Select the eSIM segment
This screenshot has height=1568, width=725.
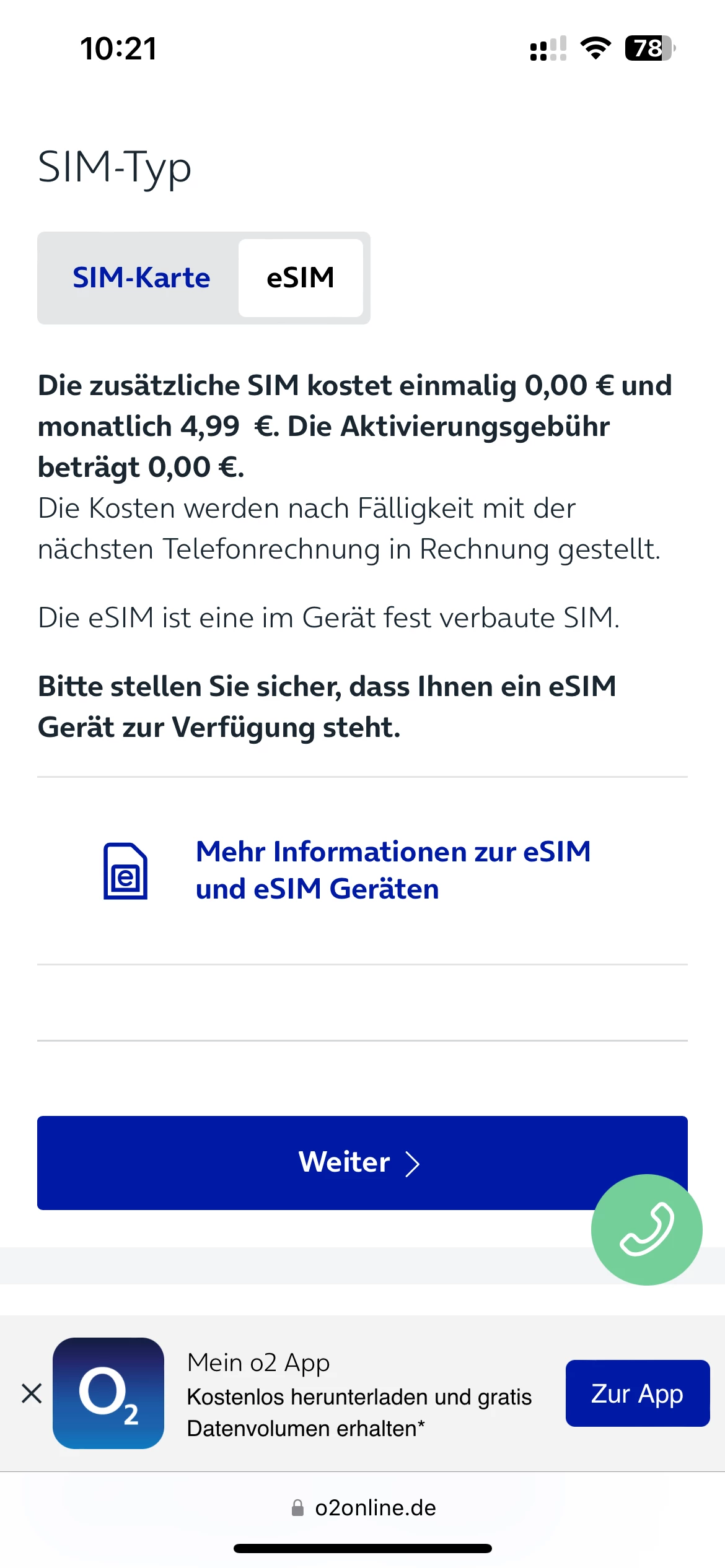[x=301, y=278]
